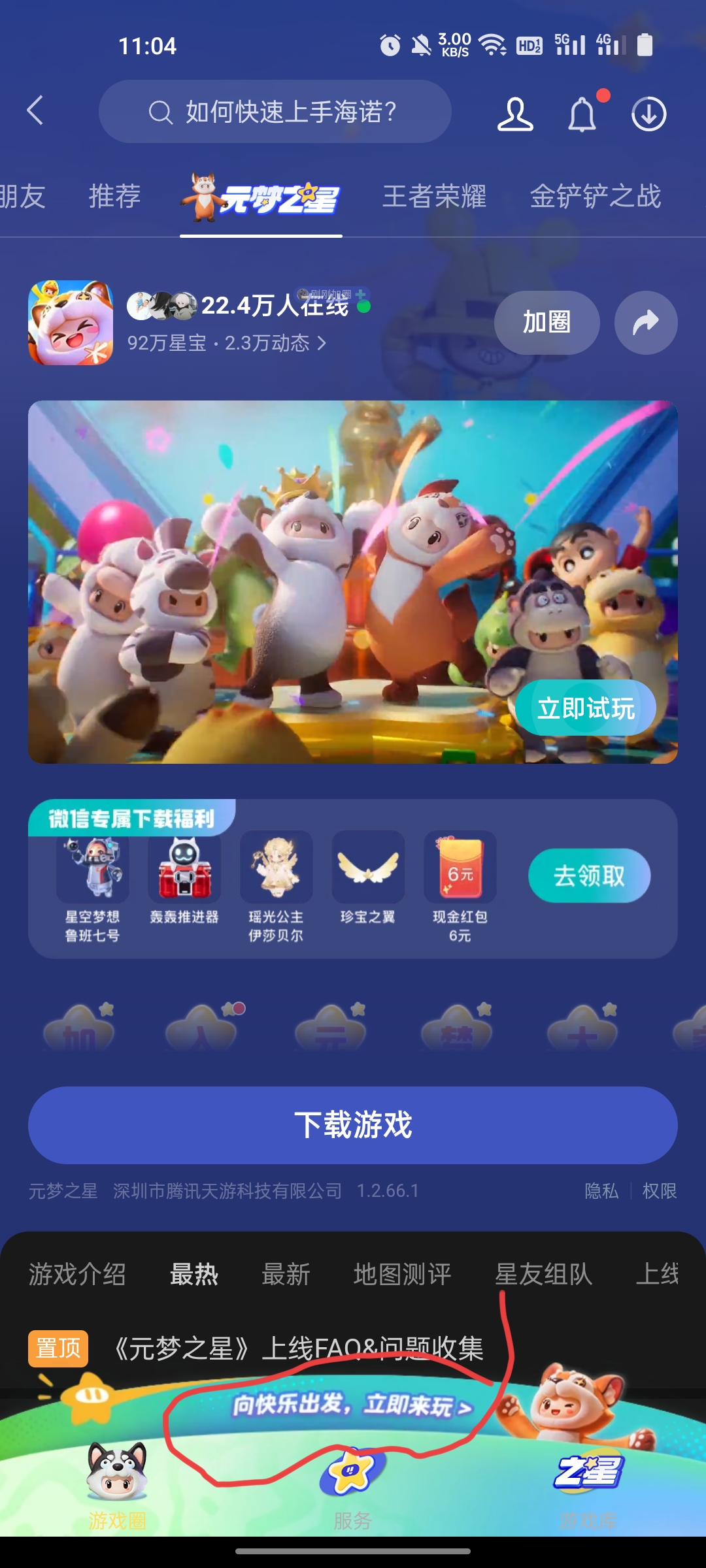Switch to the 推荐 tab
Viewport: 706px width, 1568px height.
pos(114,196)
